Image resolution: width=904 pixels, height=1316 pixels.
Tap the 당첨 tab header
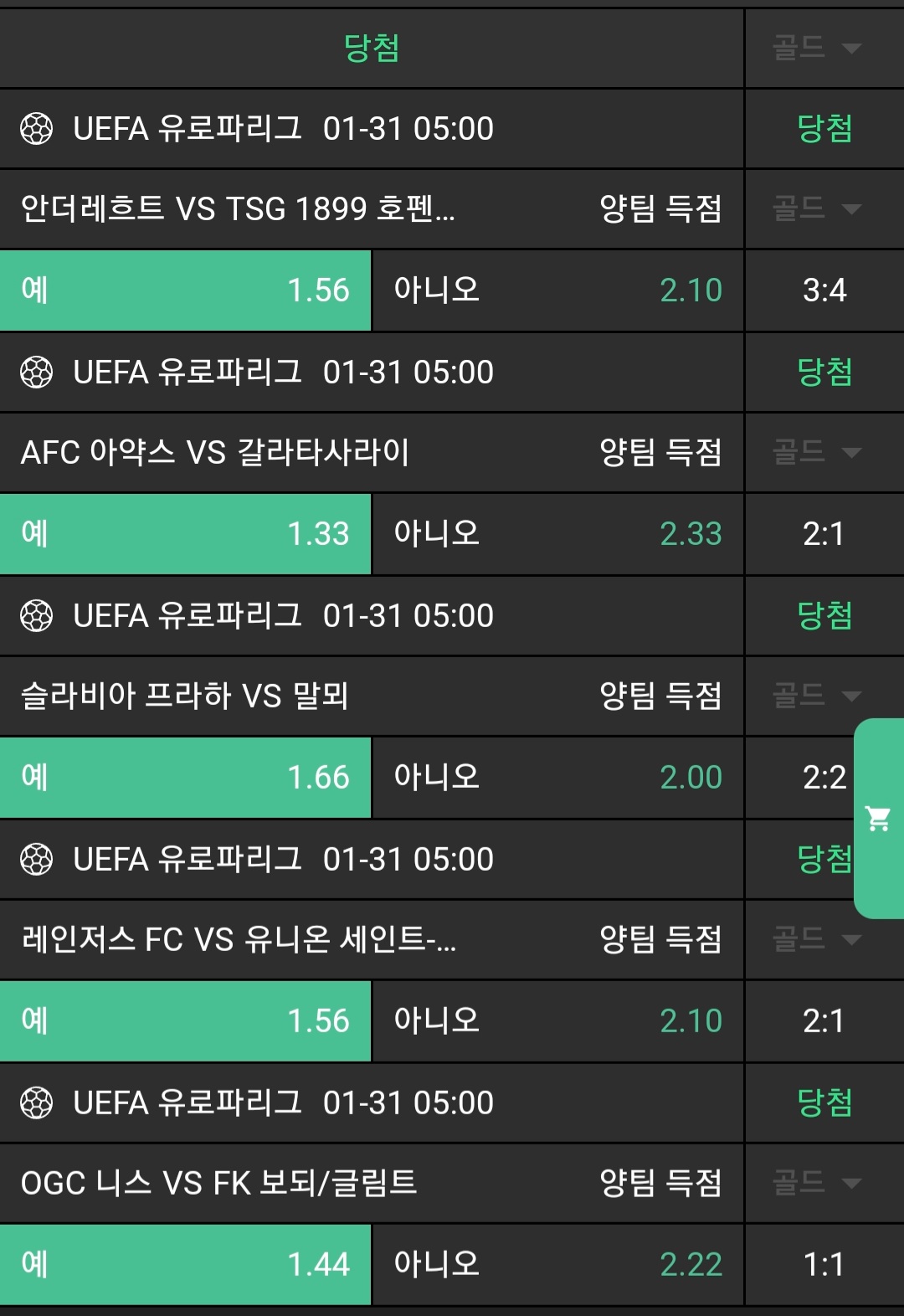click(372, 48)
